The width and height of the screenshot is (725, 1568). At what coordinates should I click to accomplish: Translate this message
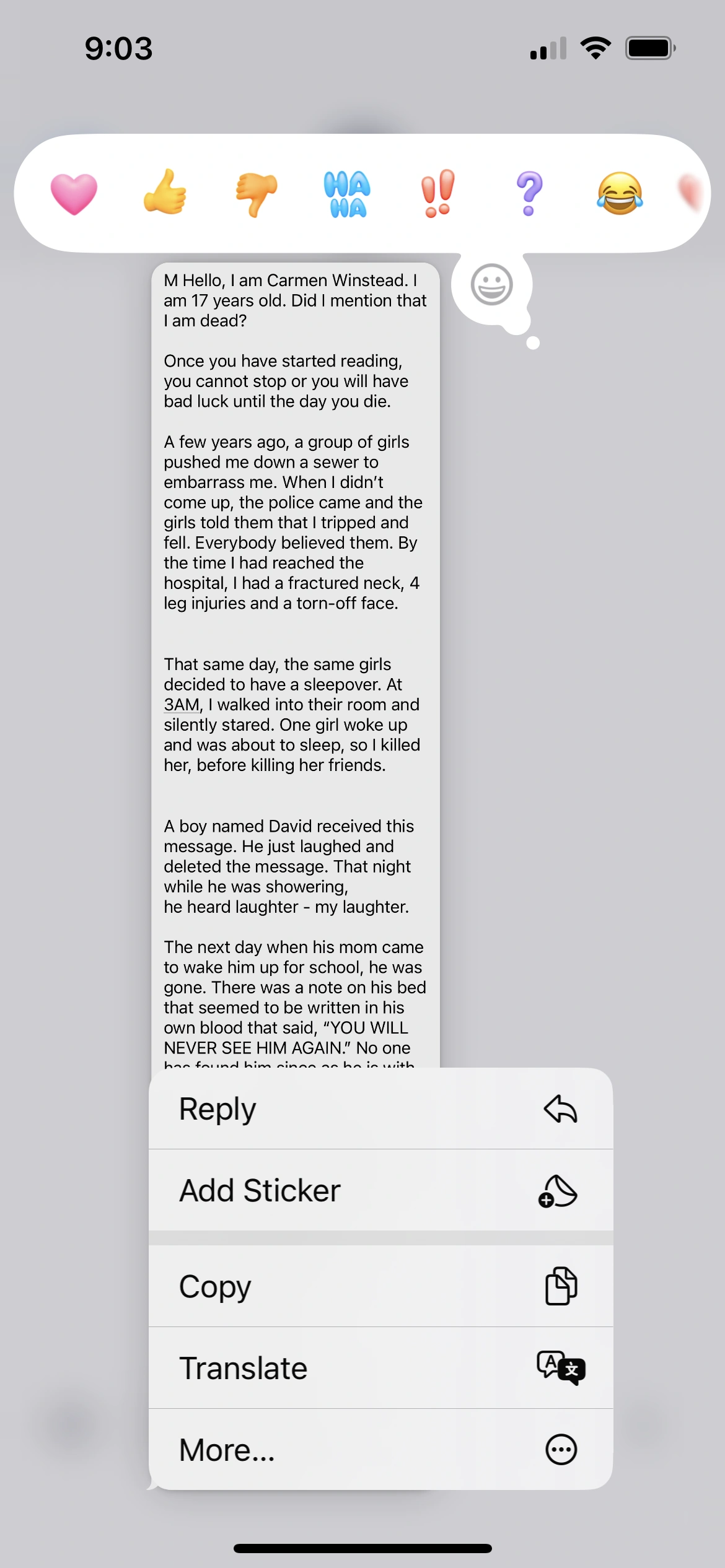[x=380, y=1368]
